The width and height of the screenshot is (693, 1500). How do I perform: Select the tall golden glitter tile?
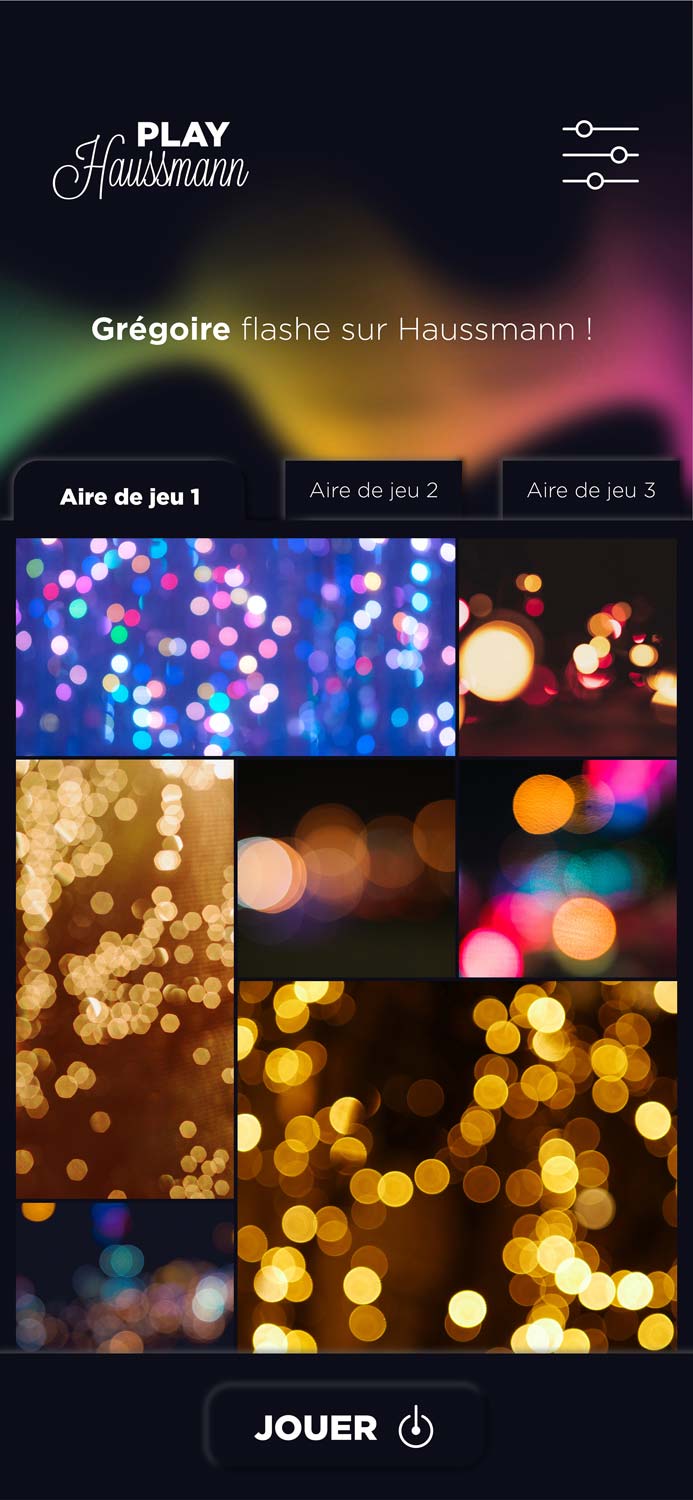[125, 978]
